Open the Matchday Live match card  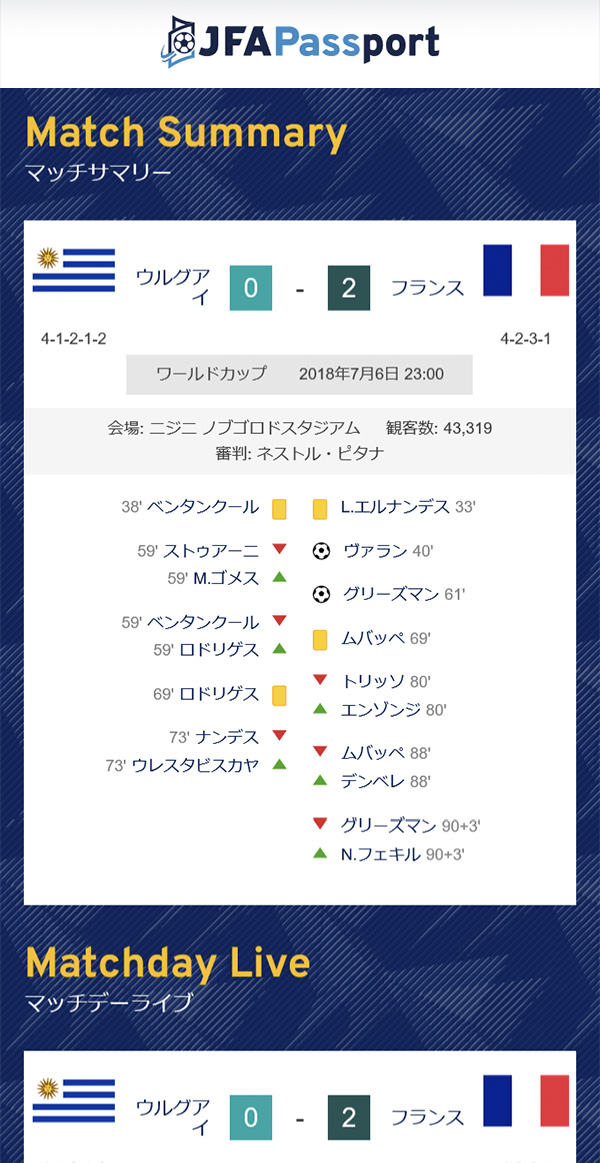click(300, 1110)
